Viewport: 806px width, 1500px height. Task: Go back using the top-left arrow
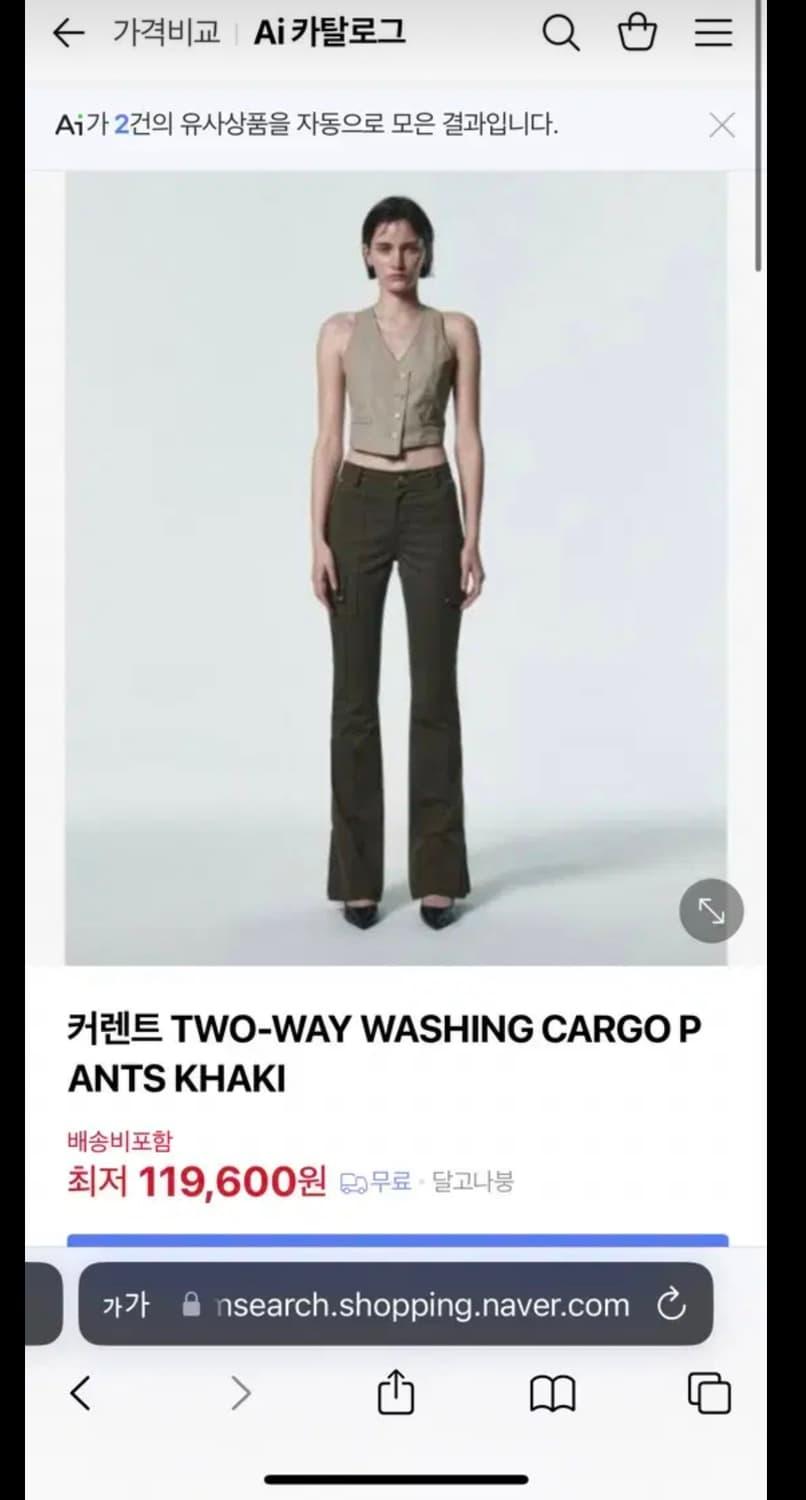click(68, 34)
